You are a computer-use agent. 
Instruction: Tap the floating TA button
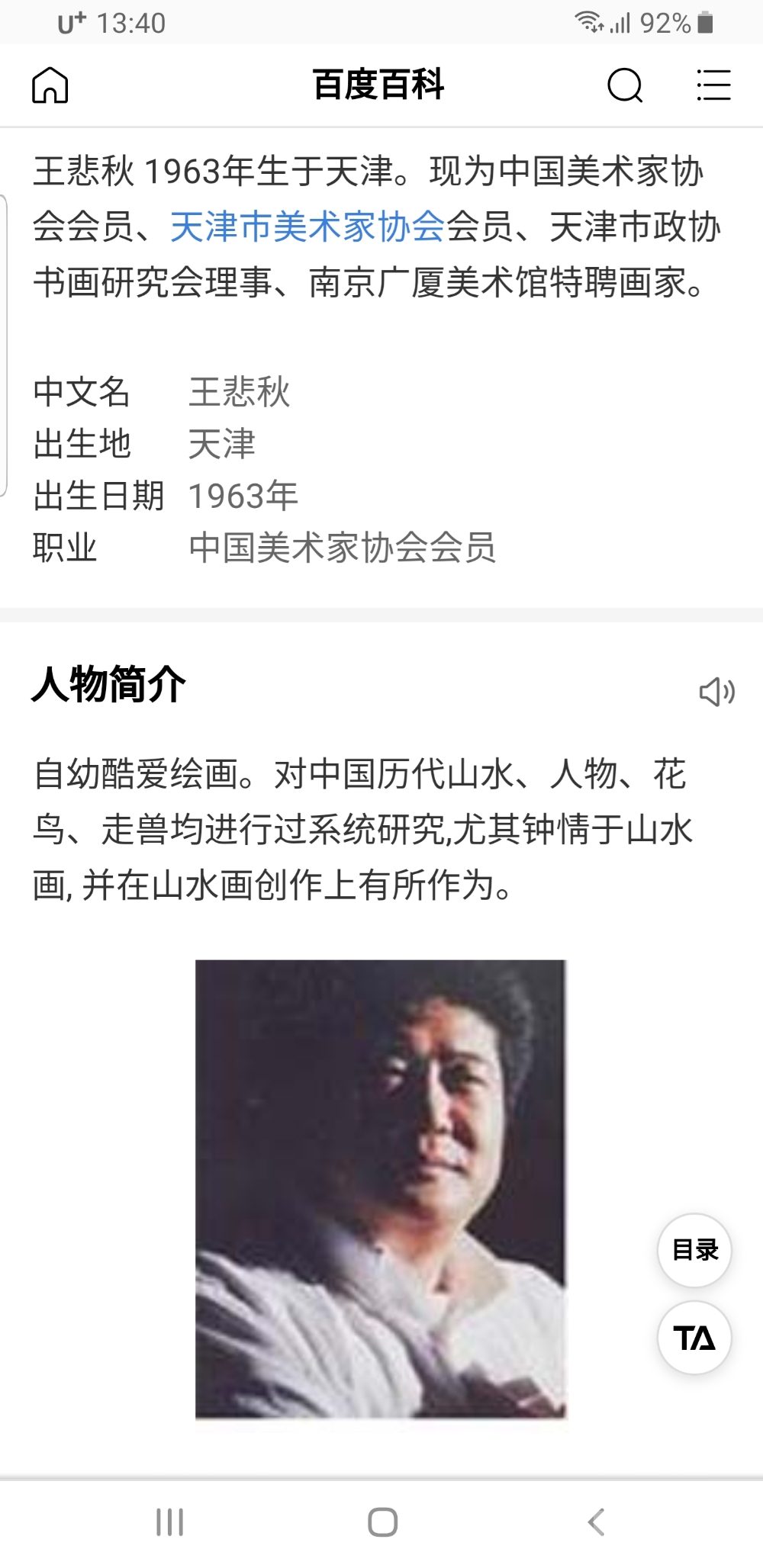694,1338
